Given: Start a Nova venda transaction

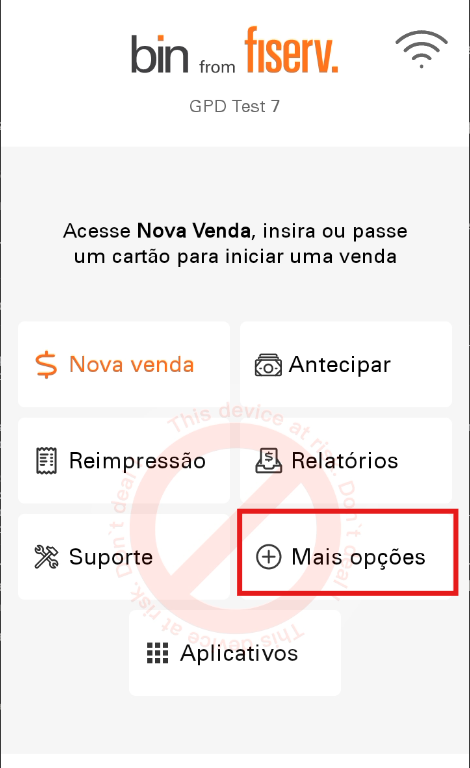Looking at the screenshot, I should point(124,364).
